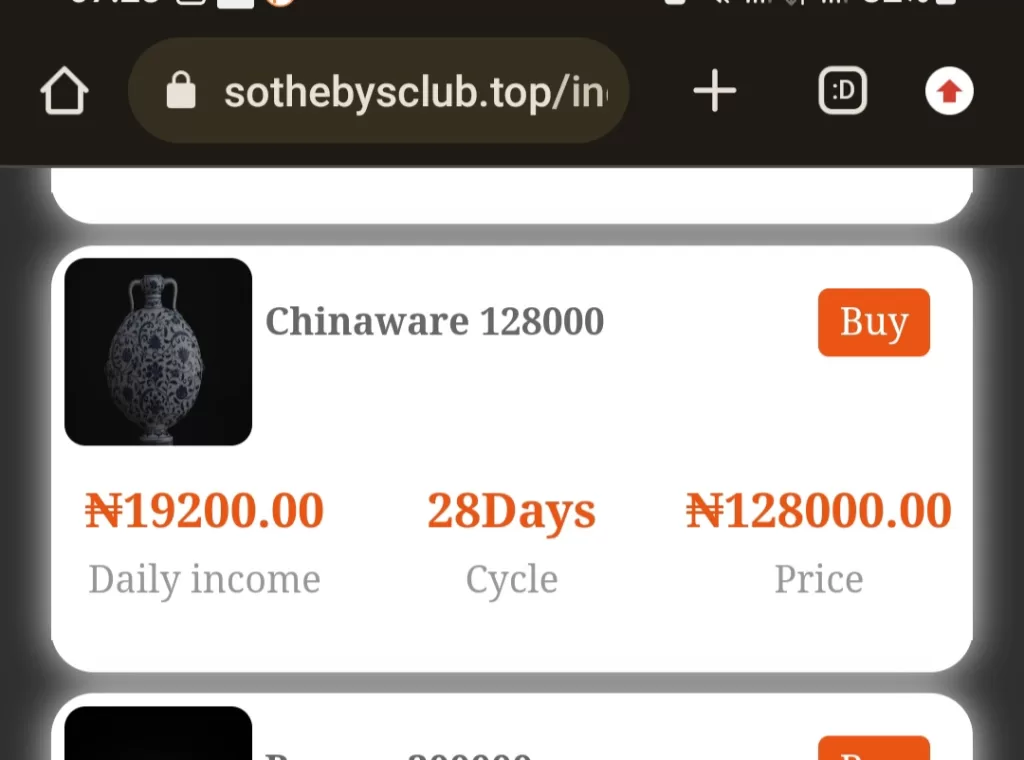Screen dimensions: 1024x760
Task: Open a new browser tab
Action: click(x=715, y=93)
